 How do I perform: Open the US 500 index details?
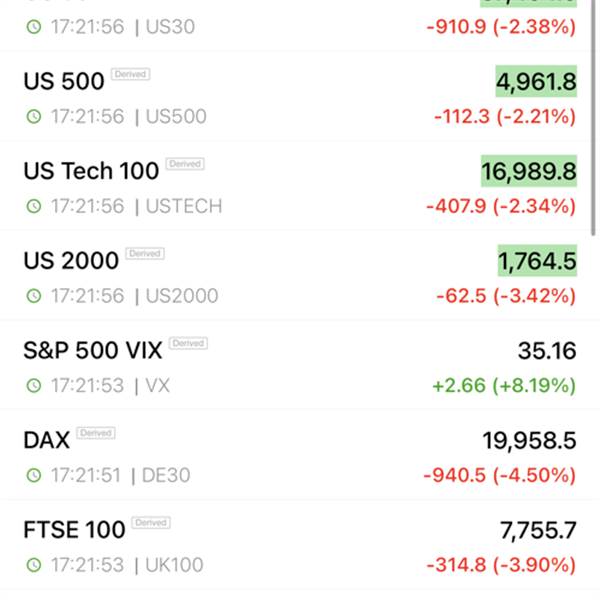300,97
